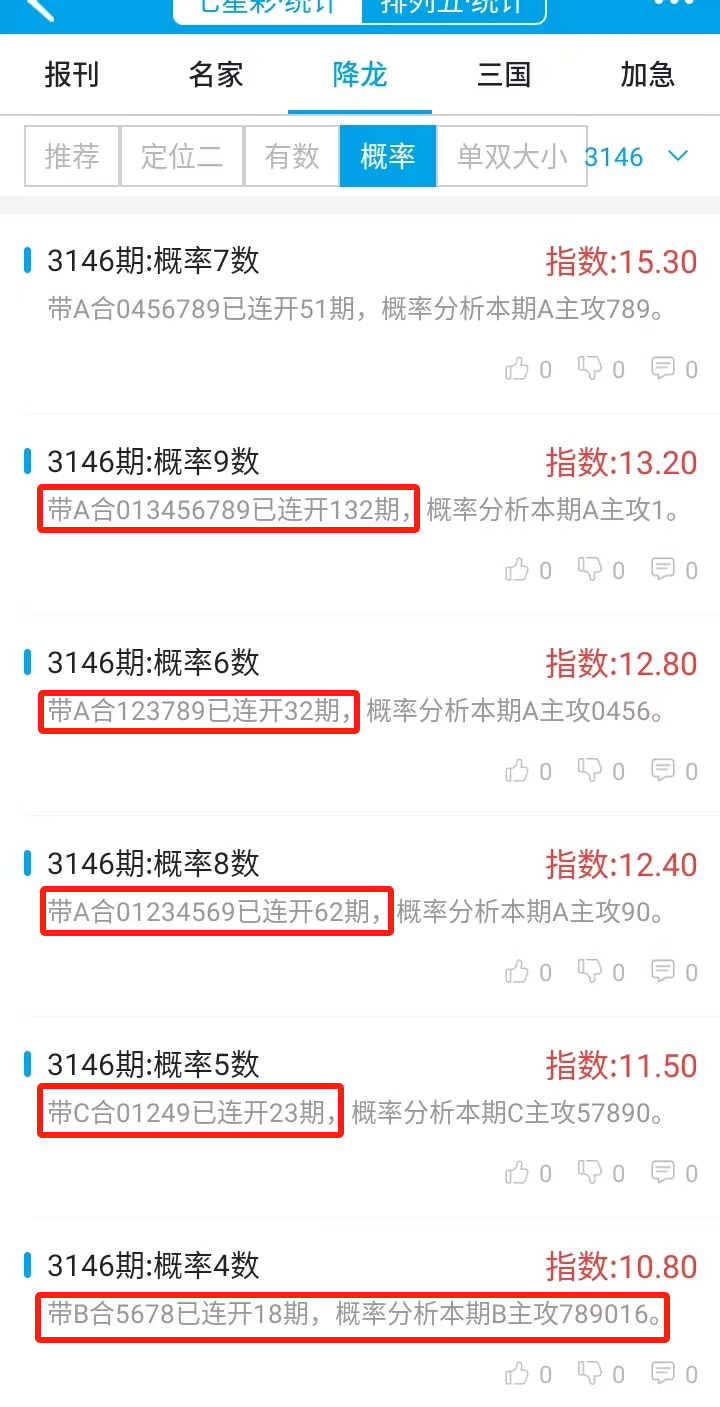The height and width of the screenshot is (1407, 720).
Task: Open the 概率7数 entry
Action: pyautogui.click(x=154, y=262)
